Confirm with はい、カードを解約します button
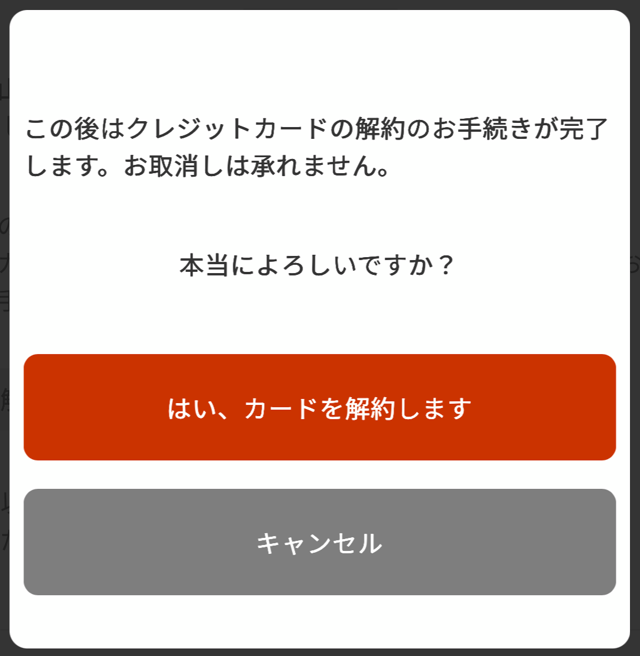 tap(319, 408)
